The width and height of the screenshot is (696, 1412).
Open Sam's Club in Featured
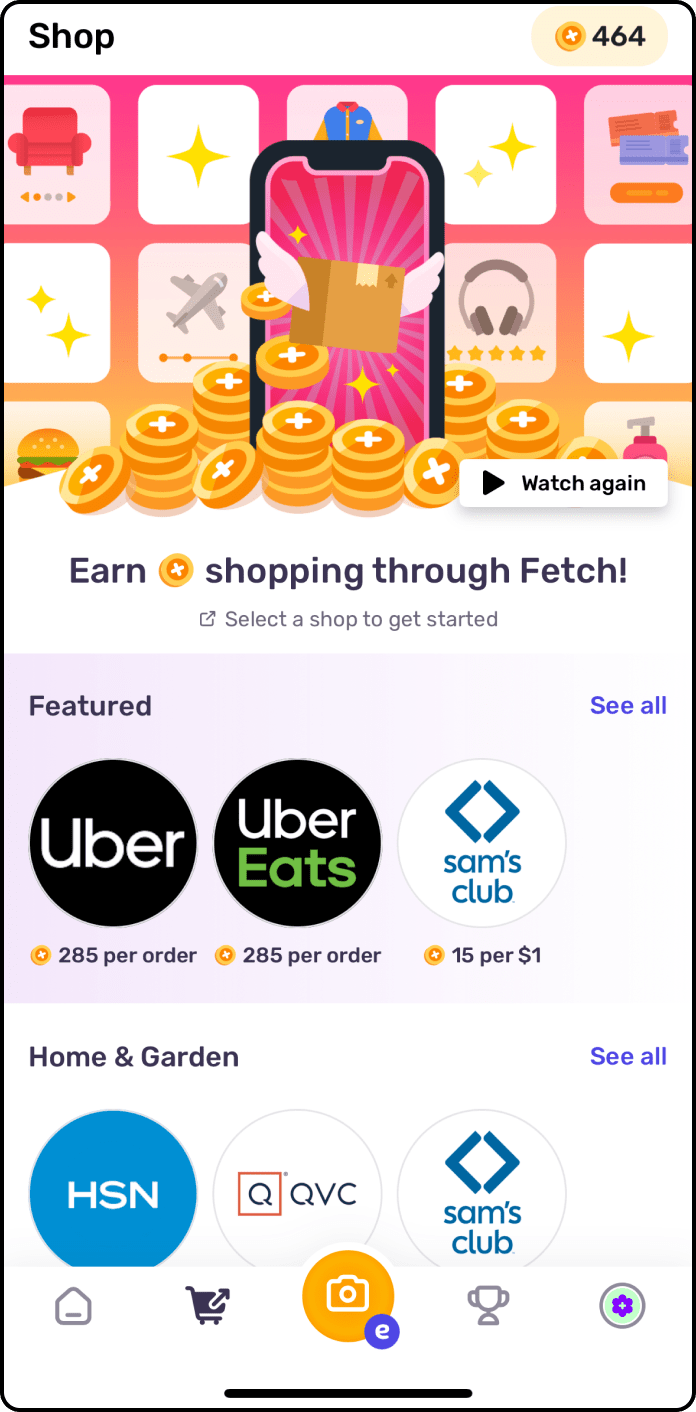pos(482,843)
